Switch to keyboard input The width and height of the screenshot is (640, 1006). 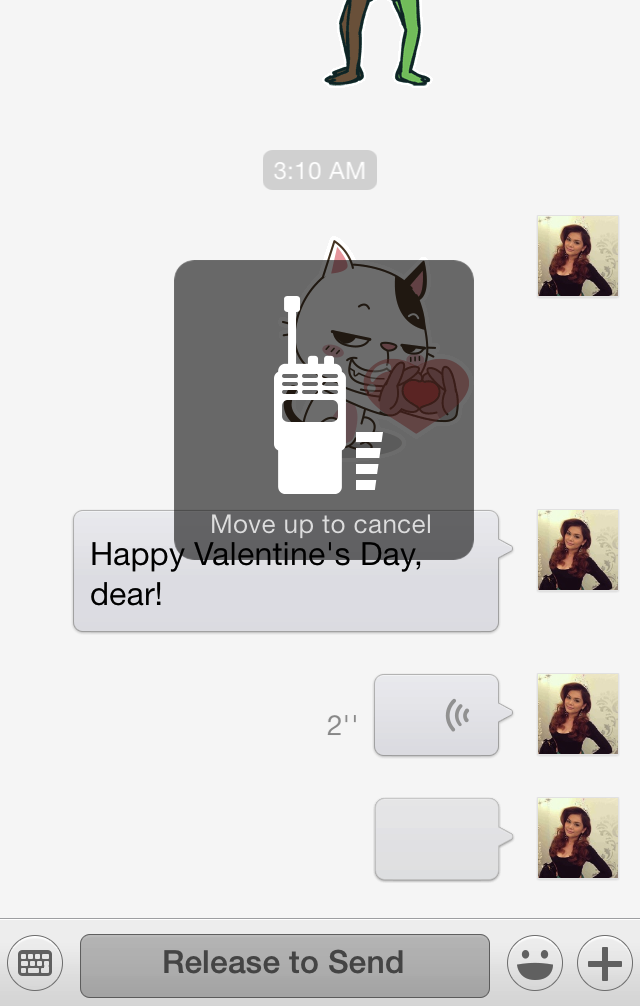click(35, 964)
